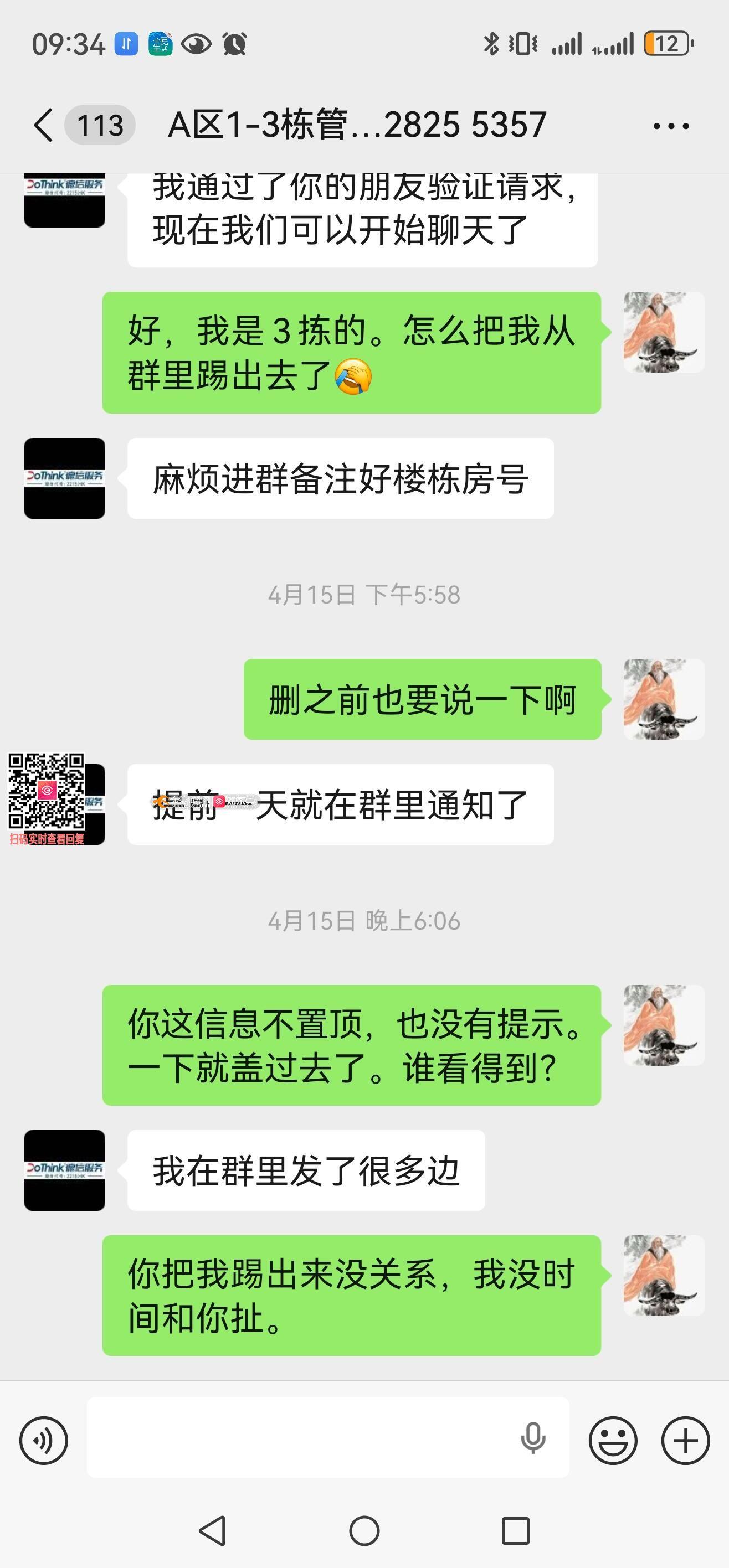Tap the microphone dictation icon
This screenshot has width=729, height=1568.
point(533,1439)
